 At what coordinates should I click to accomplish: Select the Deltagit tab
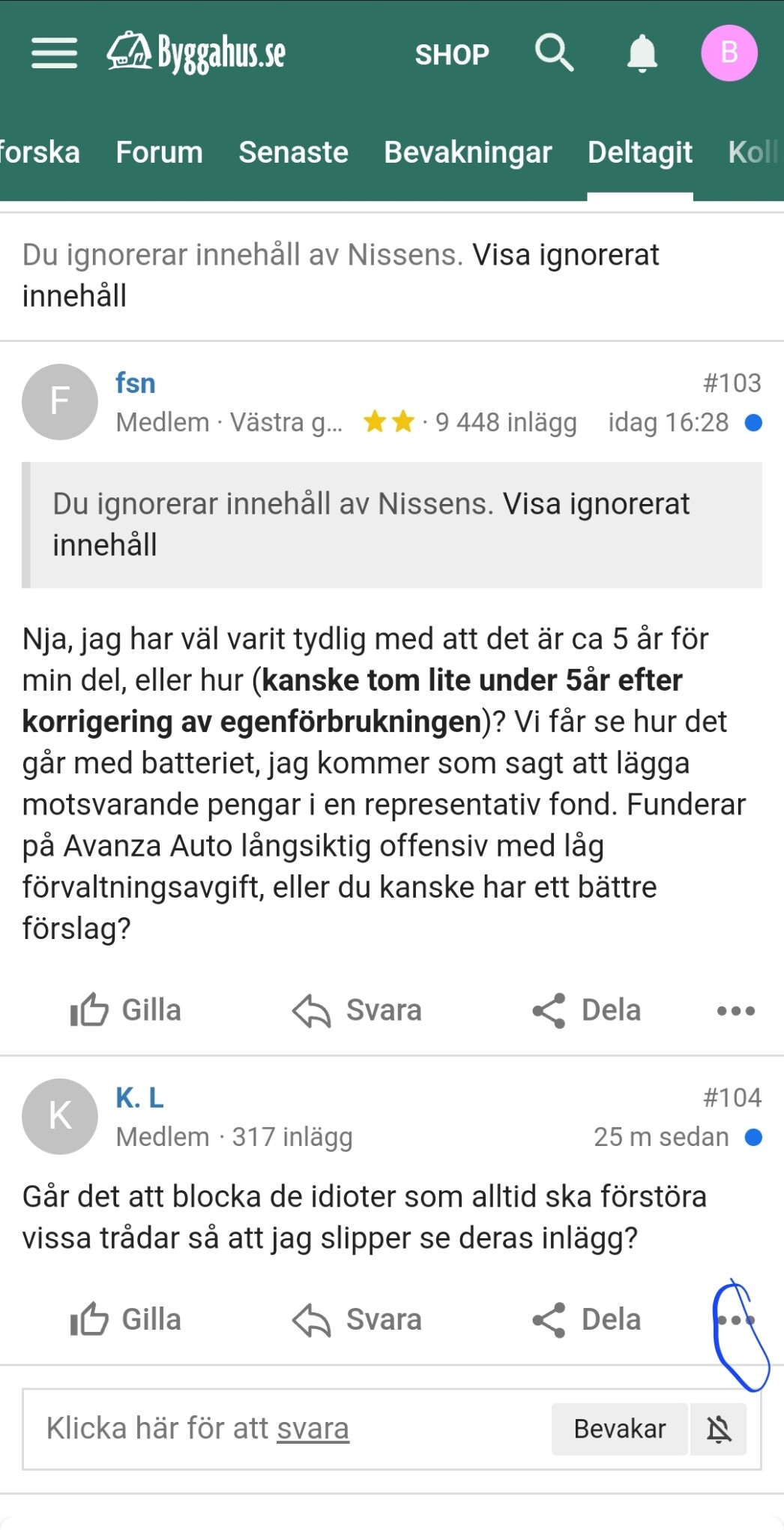click(x=639, y=152)
